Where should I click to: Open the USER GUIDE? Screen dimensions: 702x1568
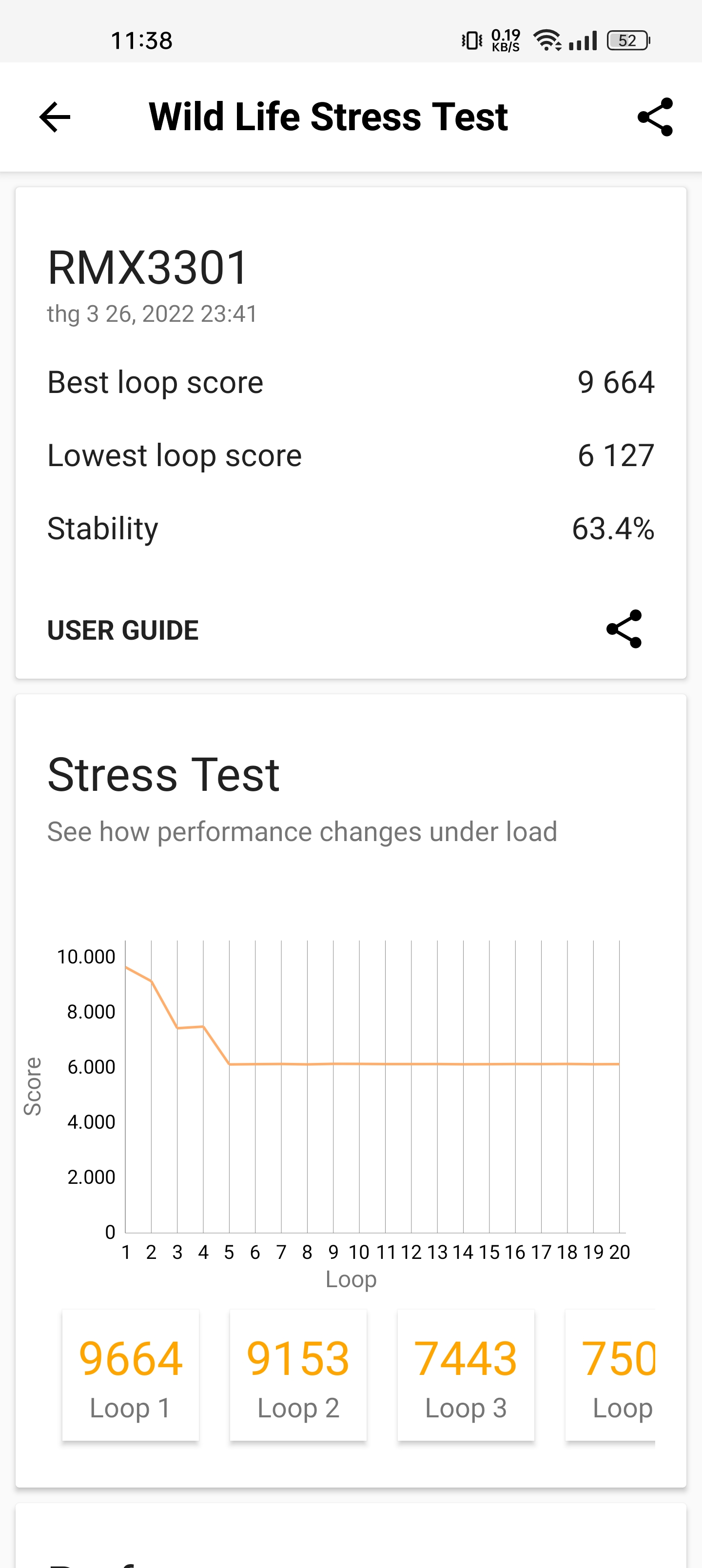[x=123, y=630]
